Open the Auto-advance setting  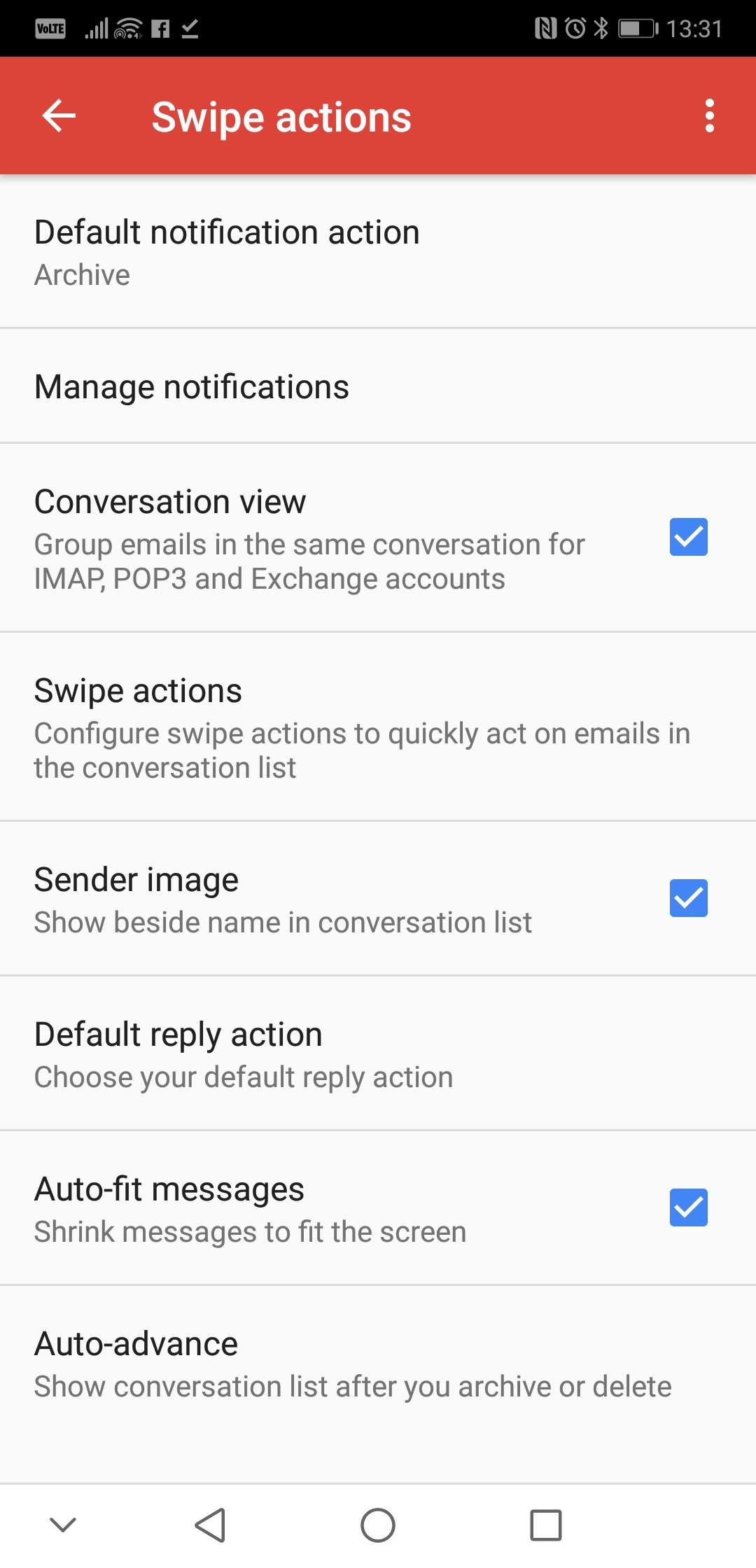click(x=378, y=1363)
